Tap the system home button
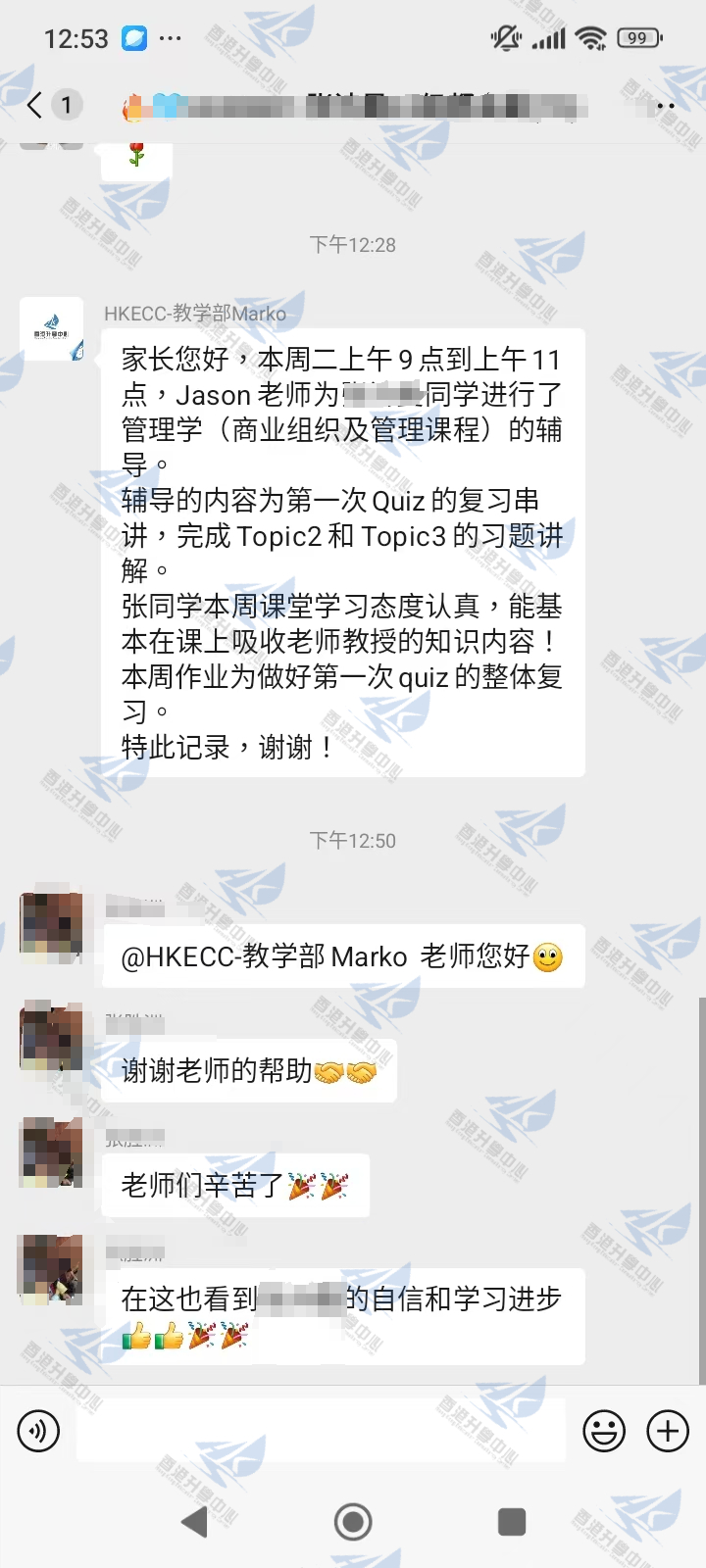Image resolution: width=706 pixels, height=1568 pixels. pyautogui.click(x=353, y=1522)
